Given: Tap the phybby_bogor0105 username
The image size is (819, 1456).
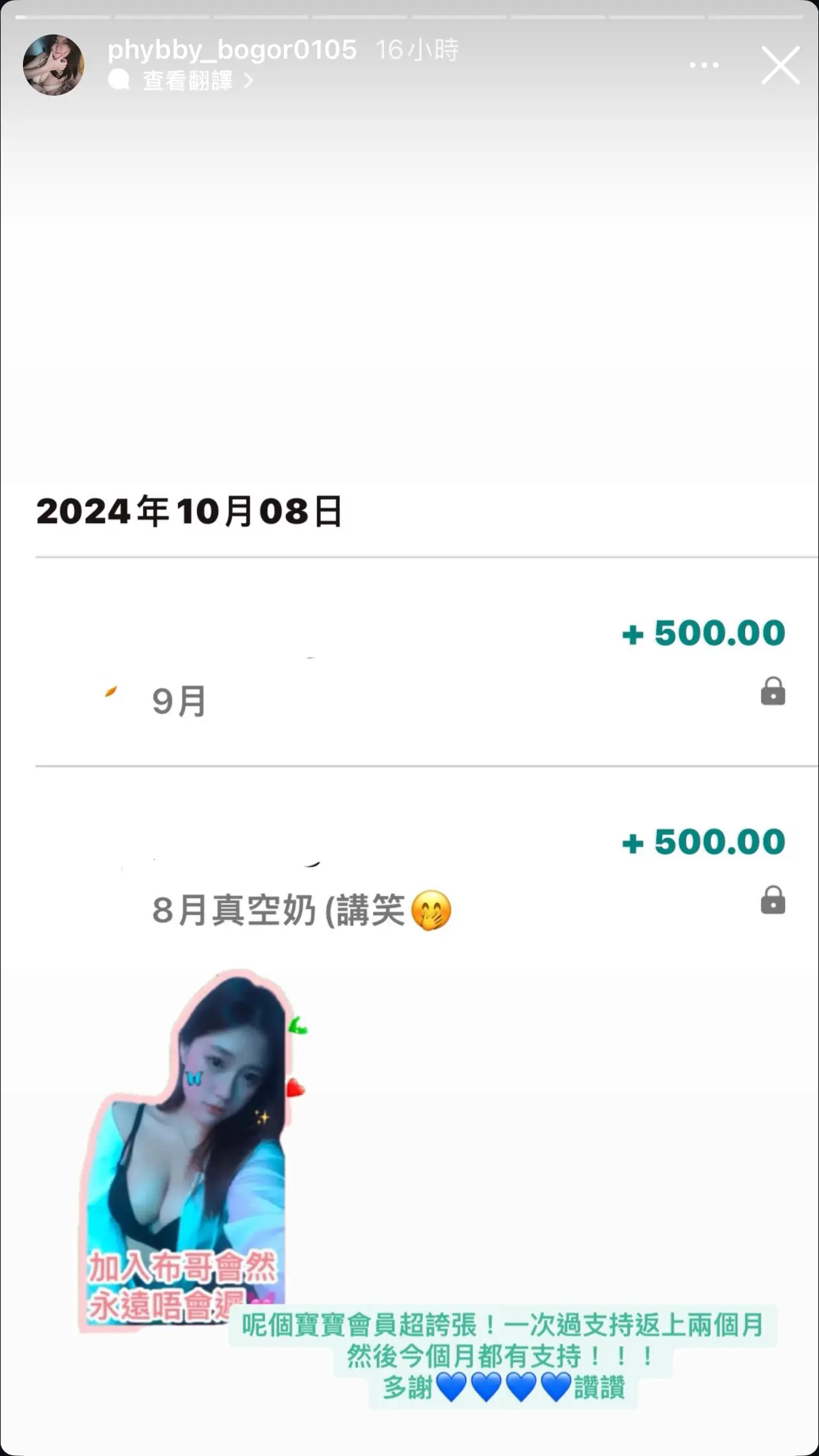Looking at the screenshot, I should [232, 50].
